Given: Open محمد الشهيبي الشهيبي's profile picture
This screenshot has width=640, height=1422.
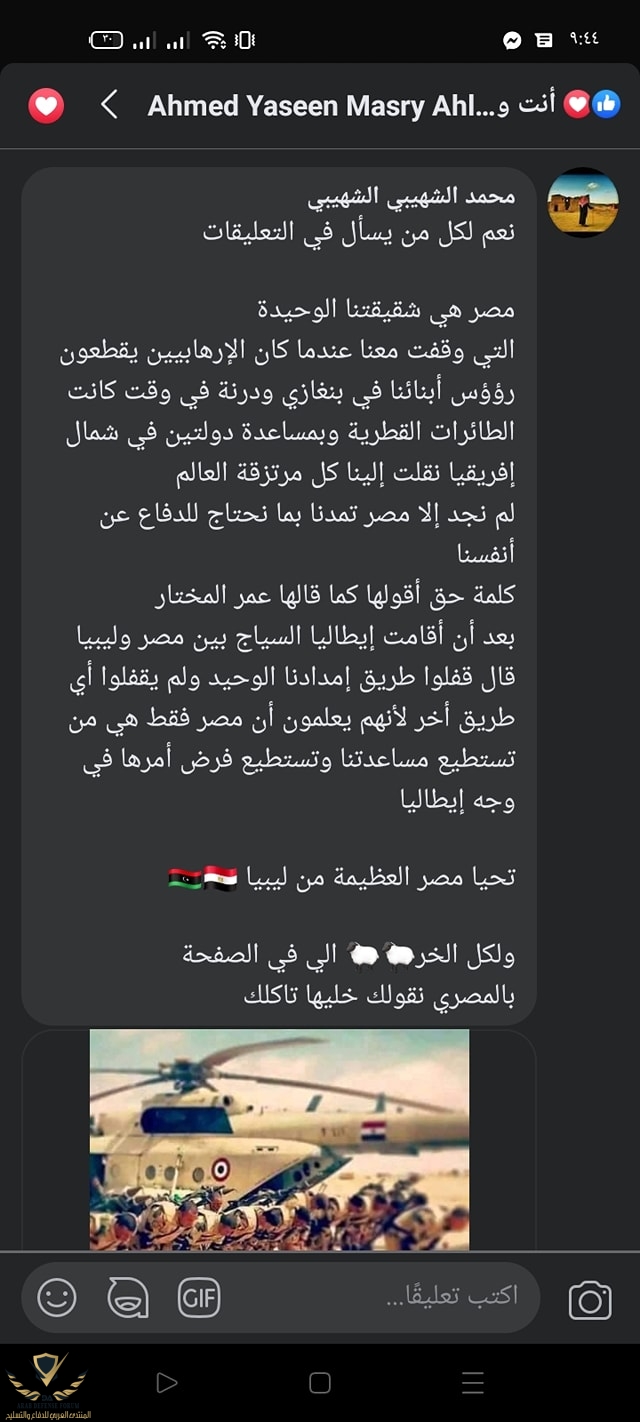Looking at the screenshot, I should tap(583, 203).
